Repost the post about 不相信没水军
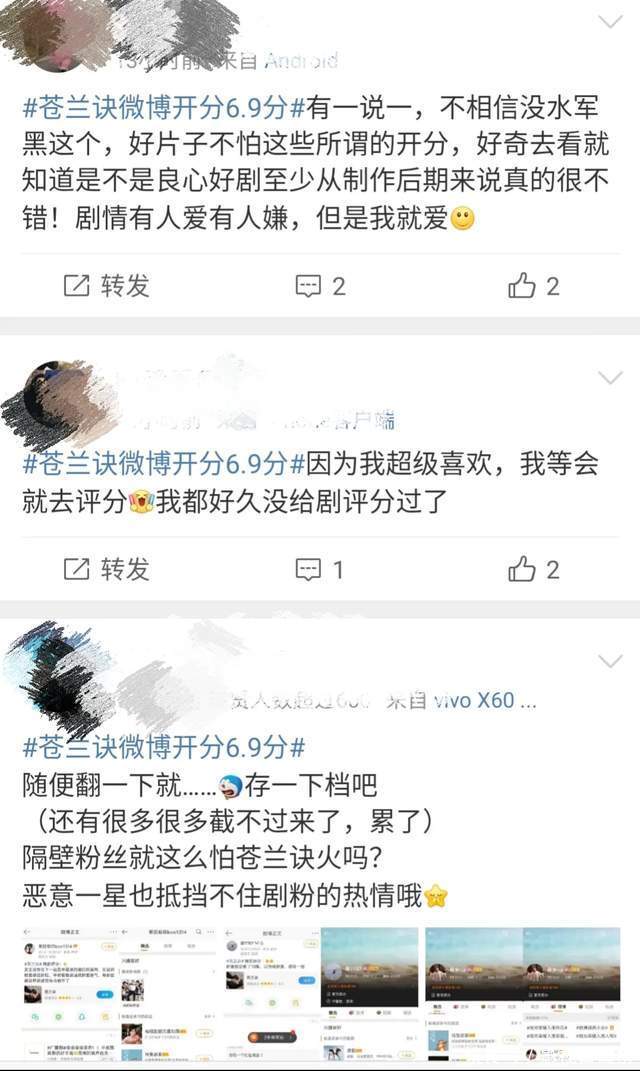 [106, 286]
